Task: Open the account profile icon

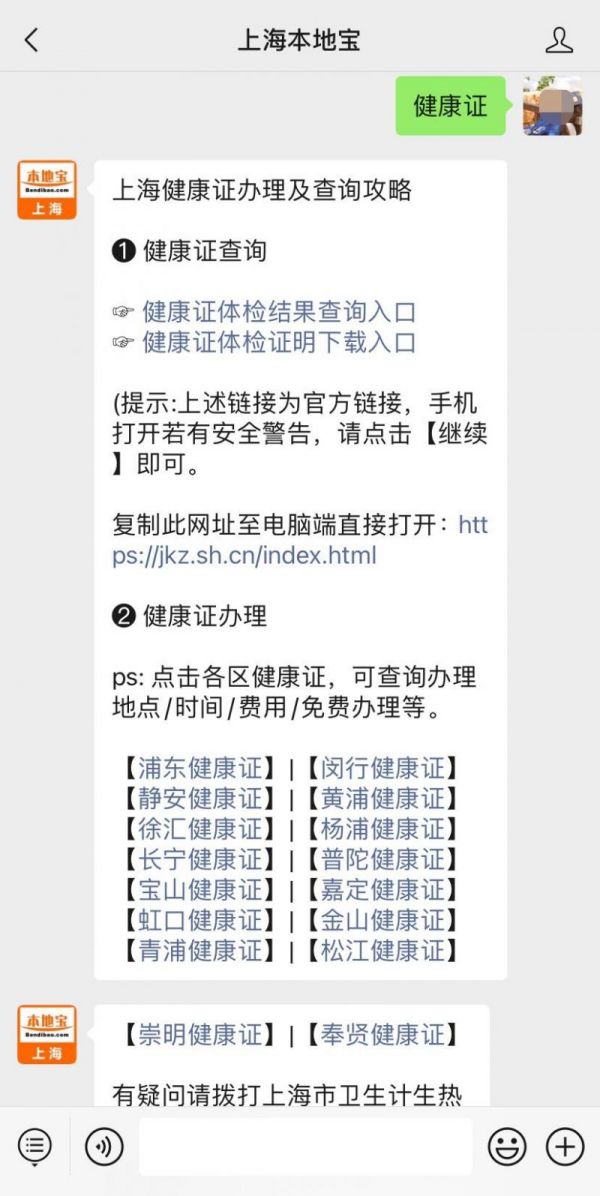Action: point(559,40)
